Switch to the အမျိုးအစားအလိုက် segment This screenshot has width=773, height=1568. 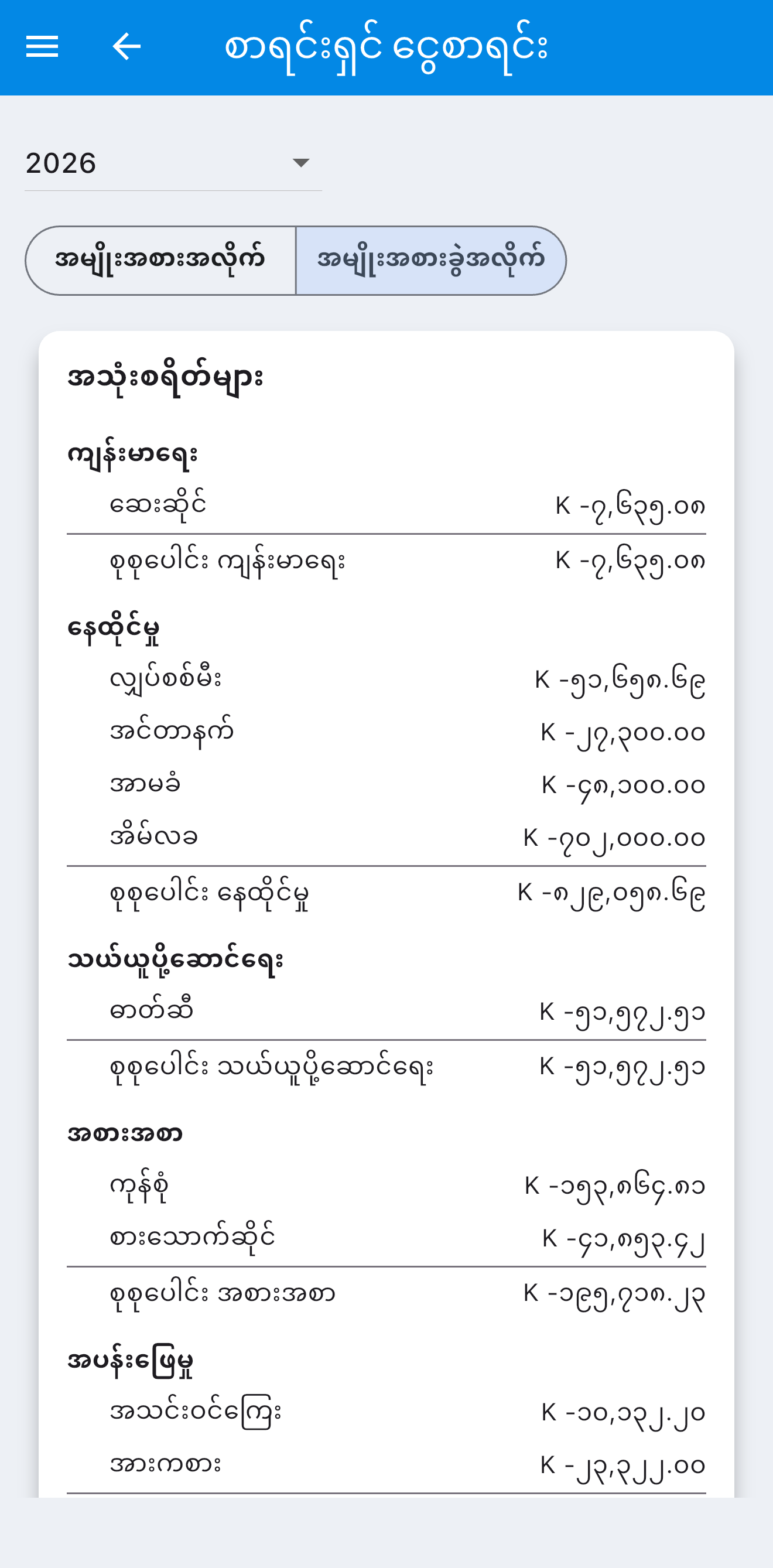coord(160,261)
